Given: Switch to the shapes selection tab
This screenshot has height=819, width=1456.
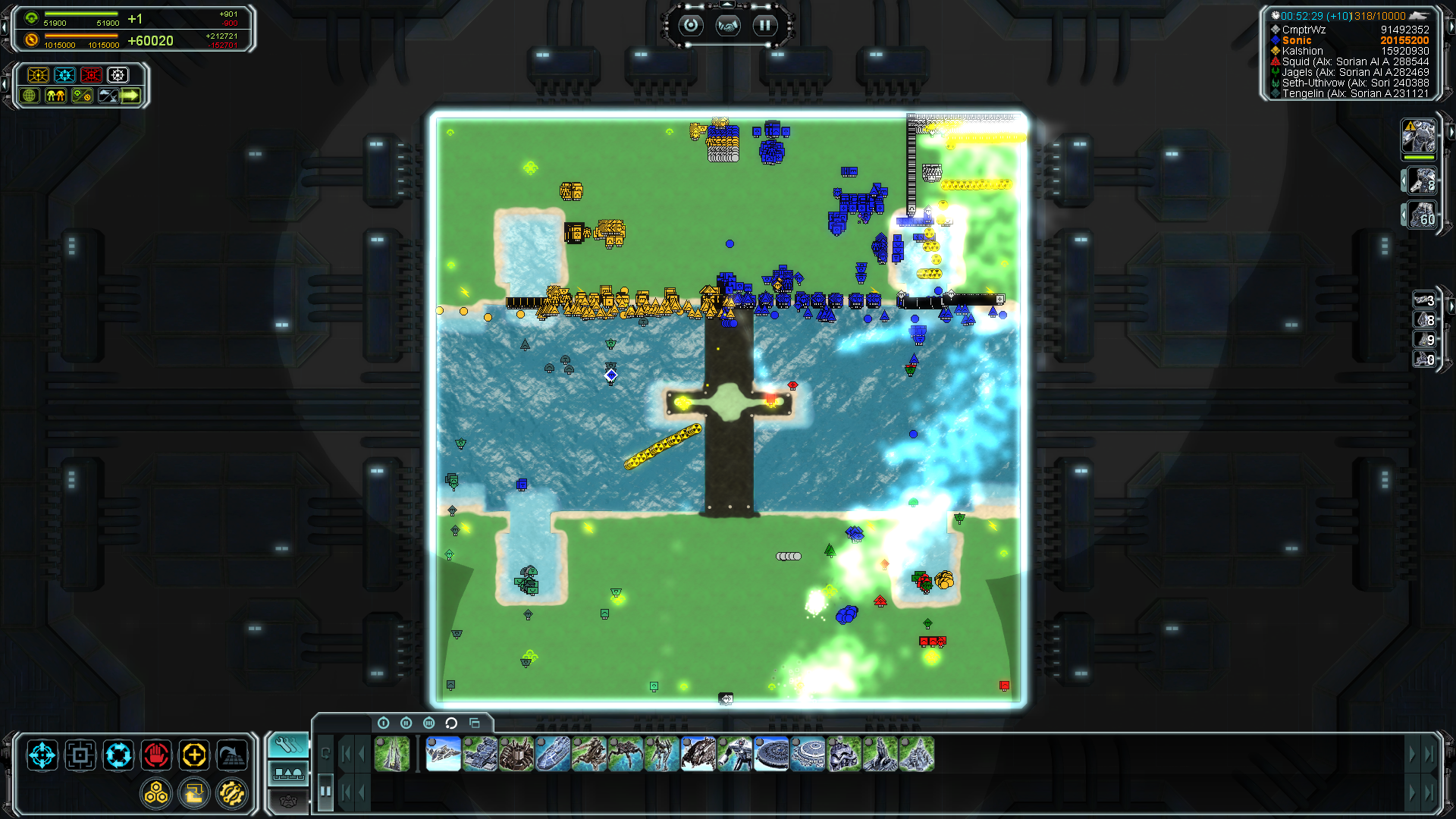Looking at the screenshot, I should 288,773.
